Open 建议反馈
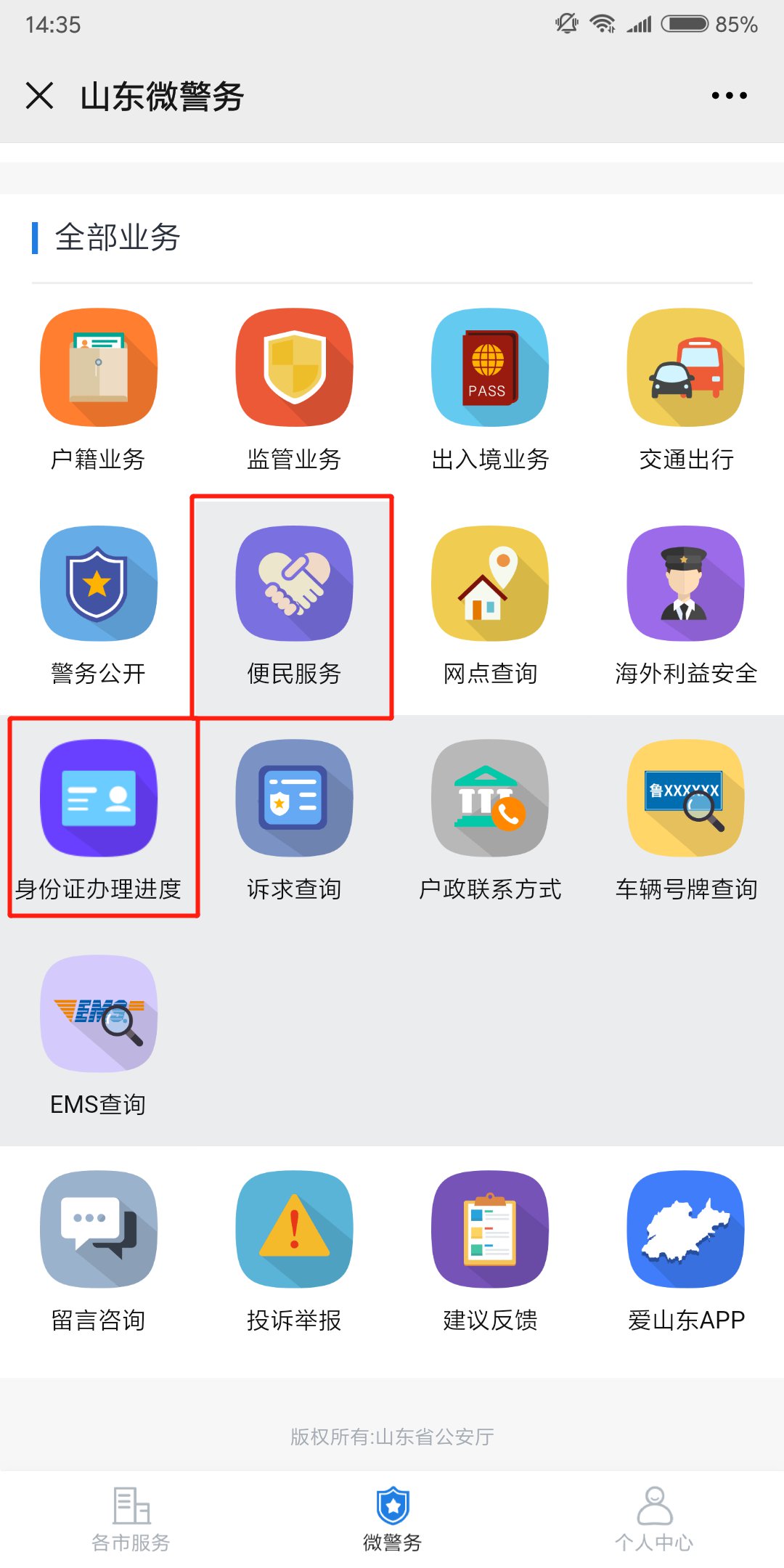 490,1229
